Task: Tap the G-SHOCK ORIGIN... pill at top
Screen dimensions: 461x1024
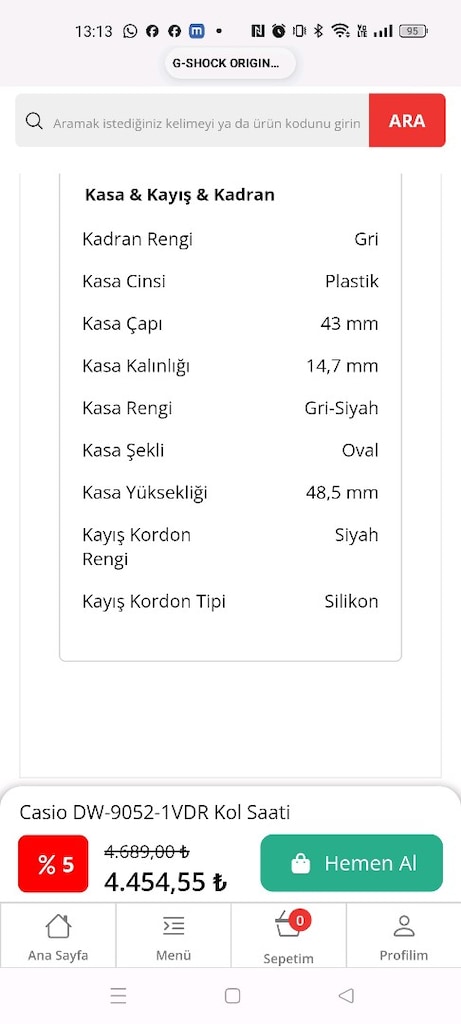Action: 230,63
